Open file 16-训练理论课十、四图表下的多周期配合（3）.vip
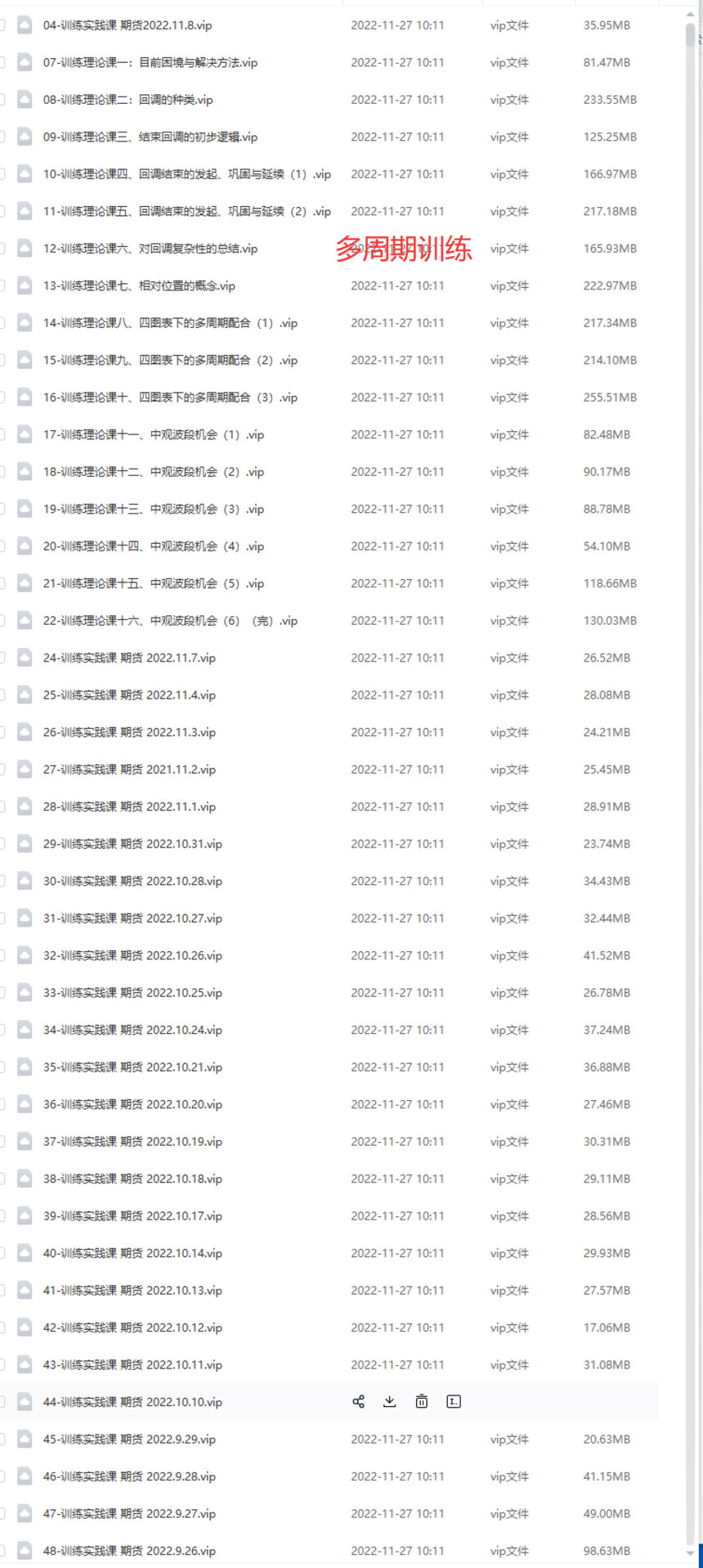This screenshot has width=703, height=1568. pyautogui.click(x=170, y=398)
